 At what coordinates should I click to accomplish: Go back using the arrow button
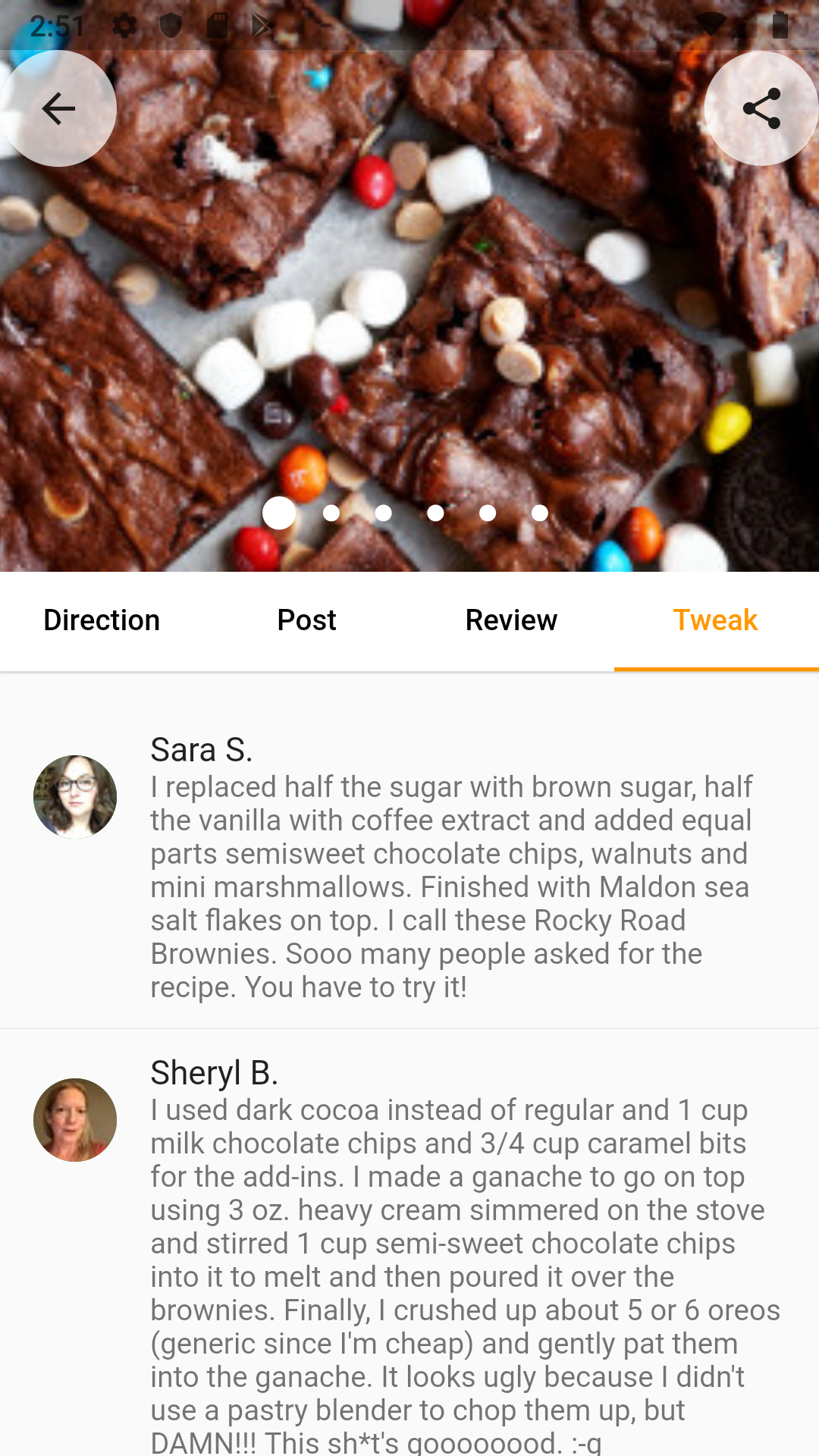point(58,108)
